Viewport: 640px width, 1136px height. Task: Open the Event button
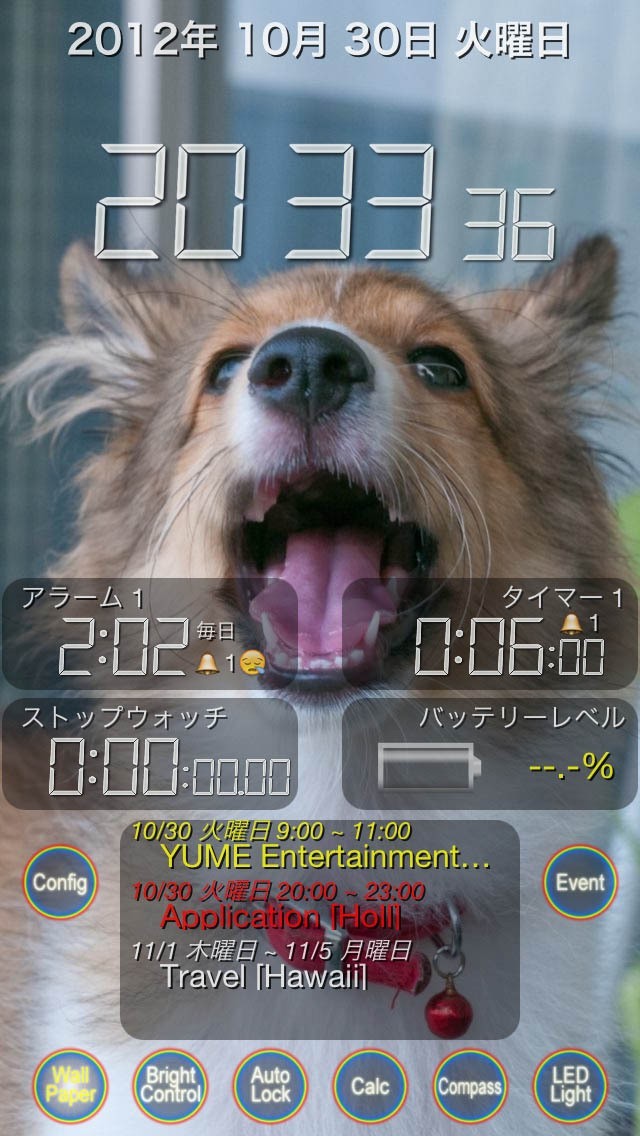pos(580,882)
